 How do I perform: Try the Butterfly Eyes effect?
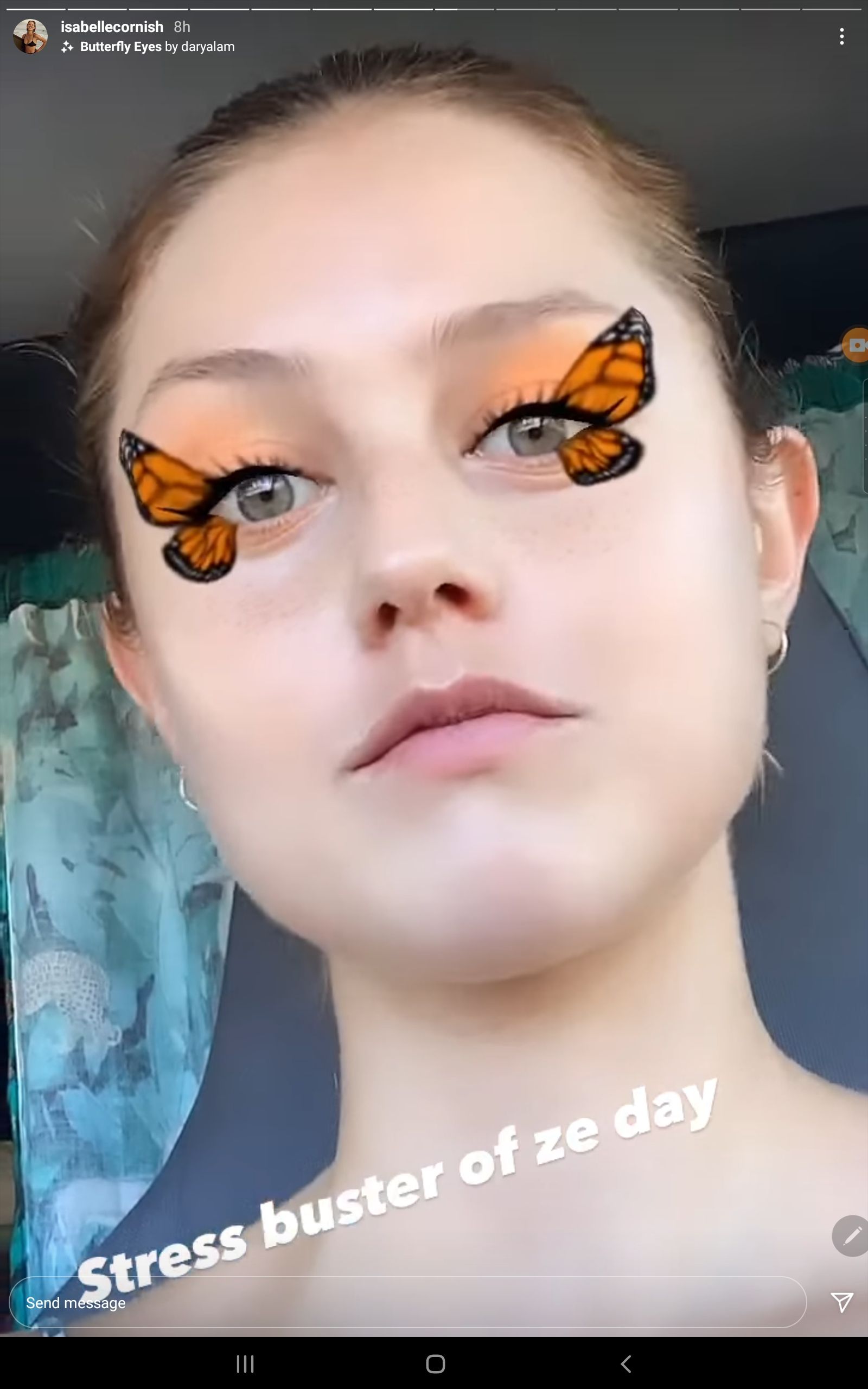click(x=120, y=47)
